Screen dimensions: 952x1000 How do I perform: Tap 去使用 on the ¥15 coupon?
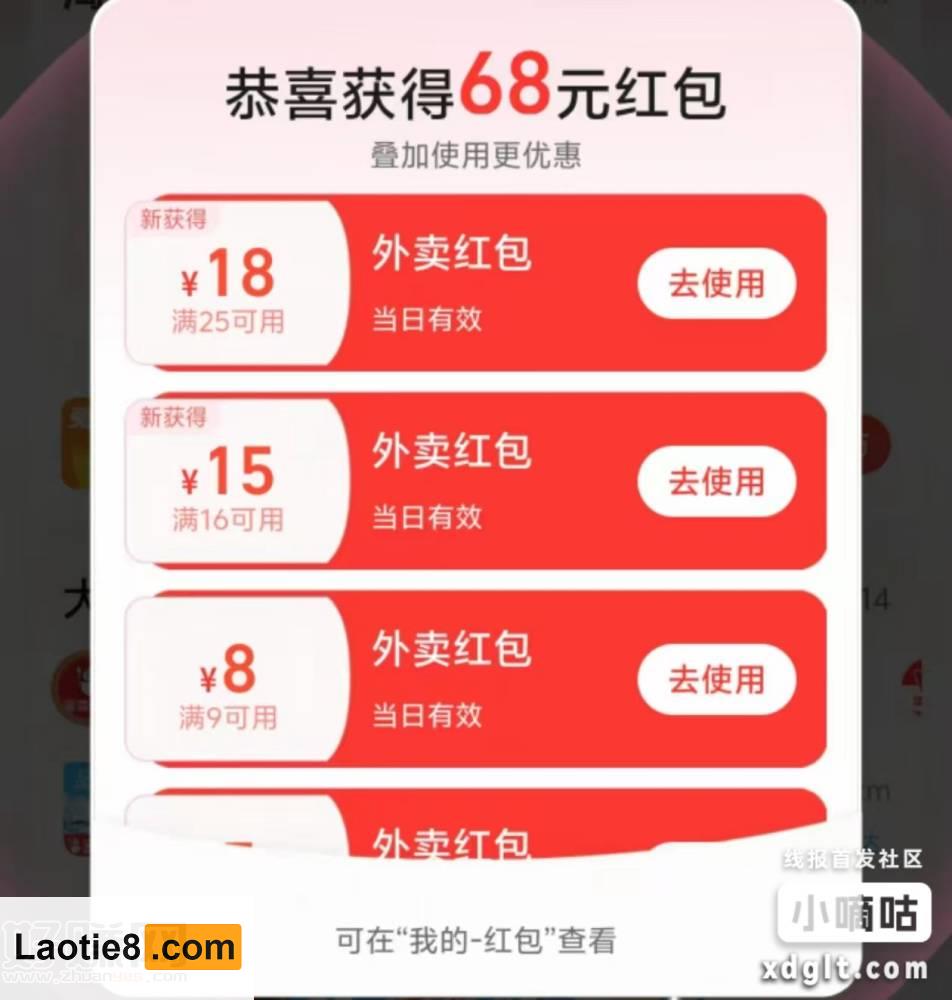pyautogui.click(x=716, y=481)
